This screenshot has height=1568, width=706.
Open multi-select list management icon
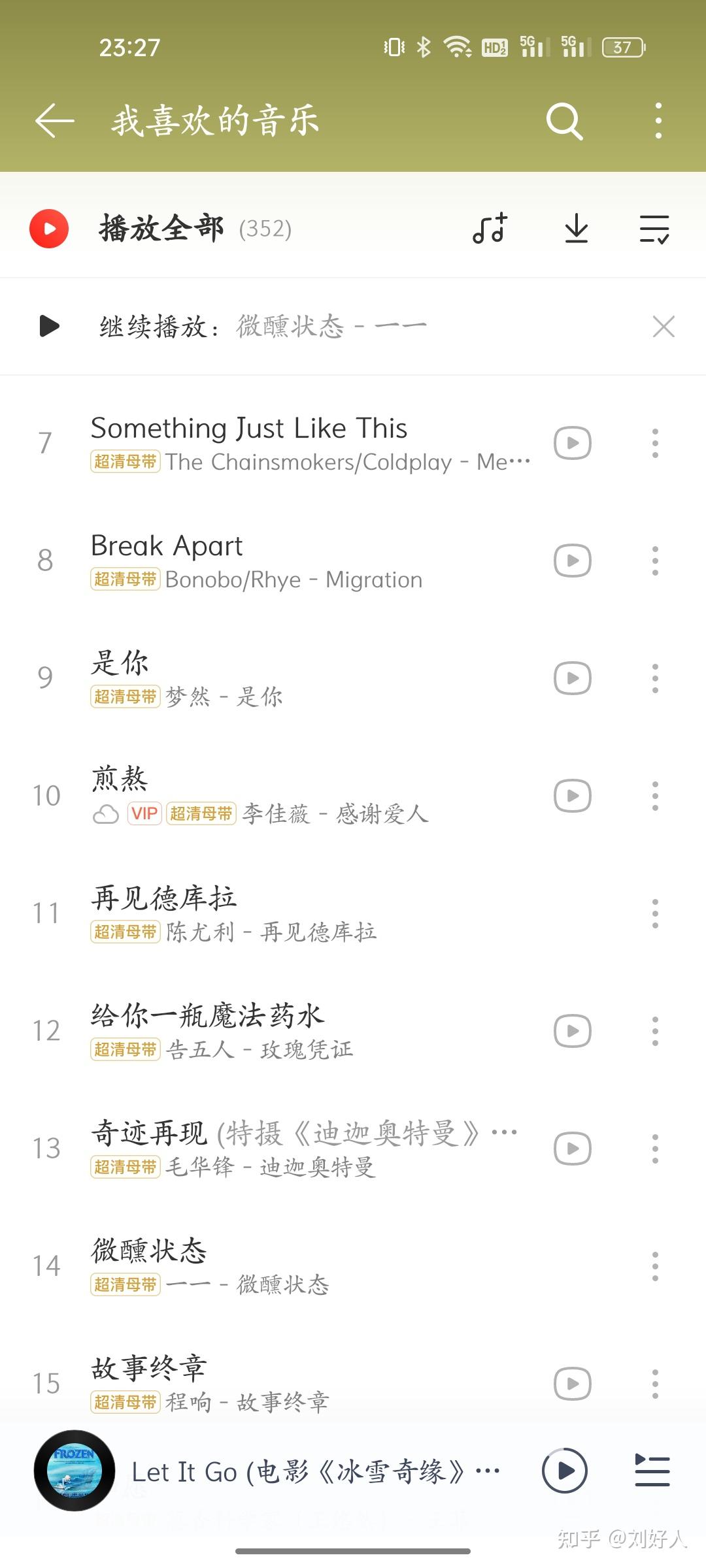coord(654,229)
